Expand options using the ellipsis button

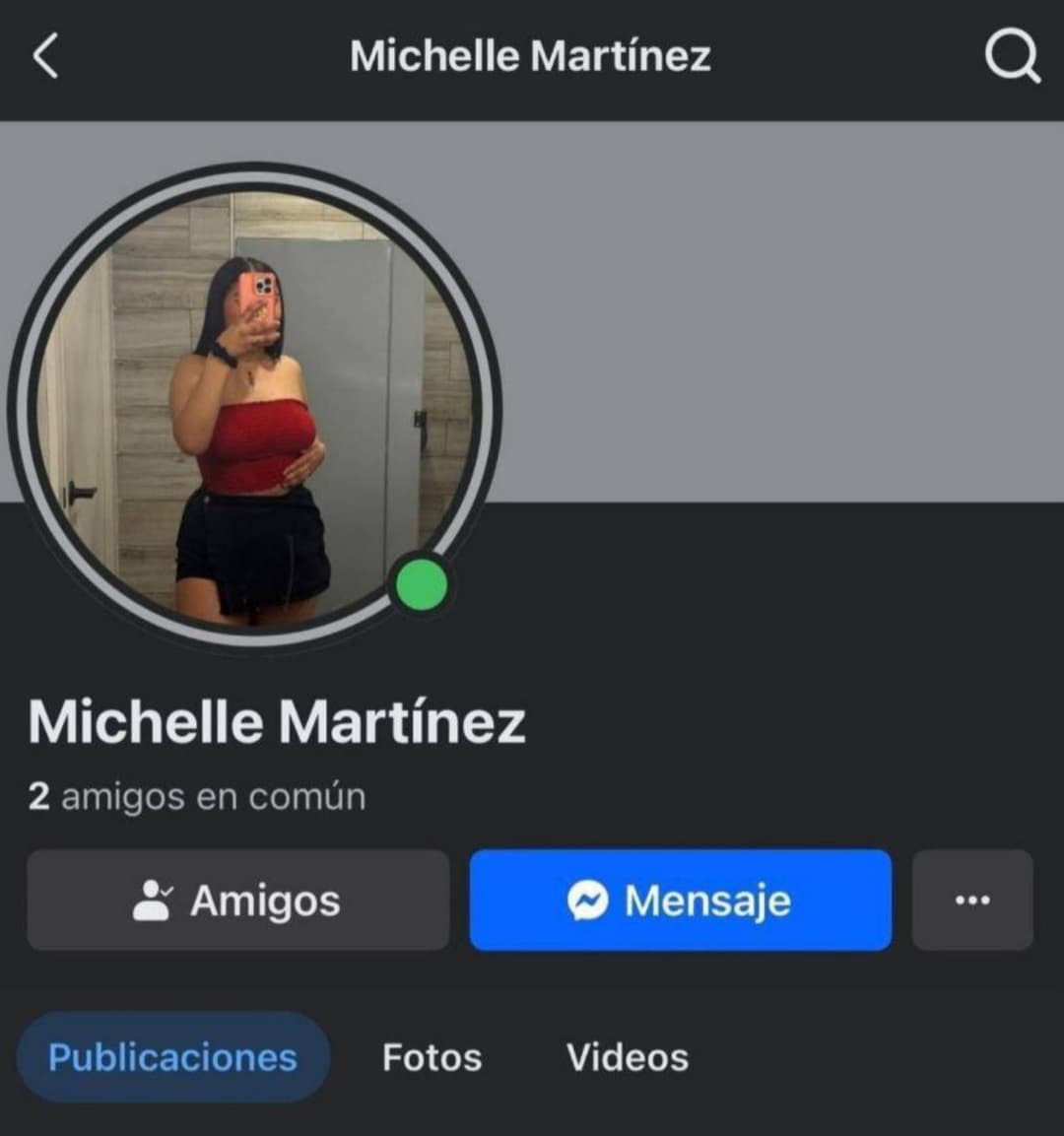tap(972, 900)
